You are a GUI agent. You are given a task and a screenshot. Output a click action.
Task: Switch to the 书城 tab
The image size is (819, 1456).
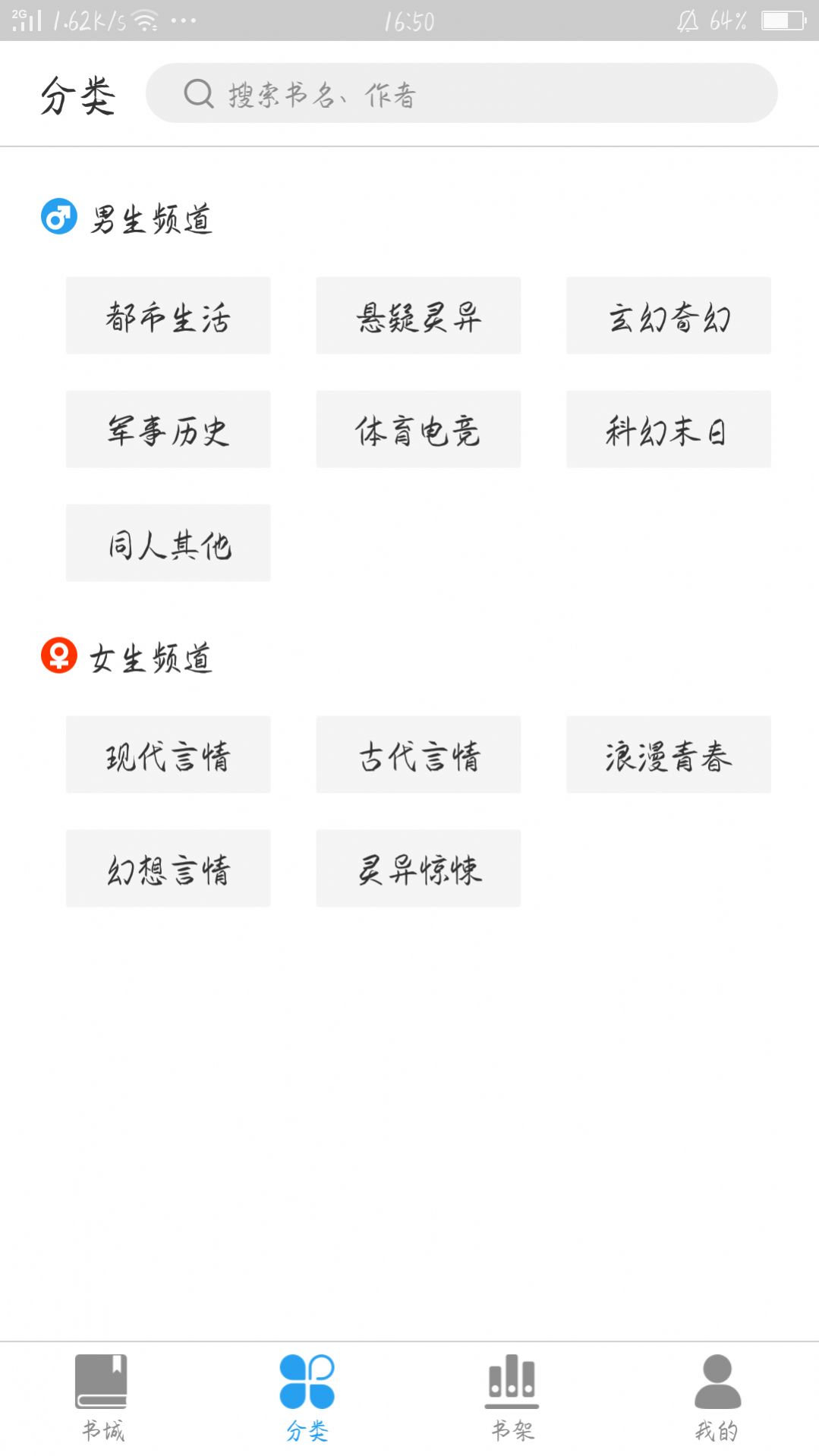102,1398
